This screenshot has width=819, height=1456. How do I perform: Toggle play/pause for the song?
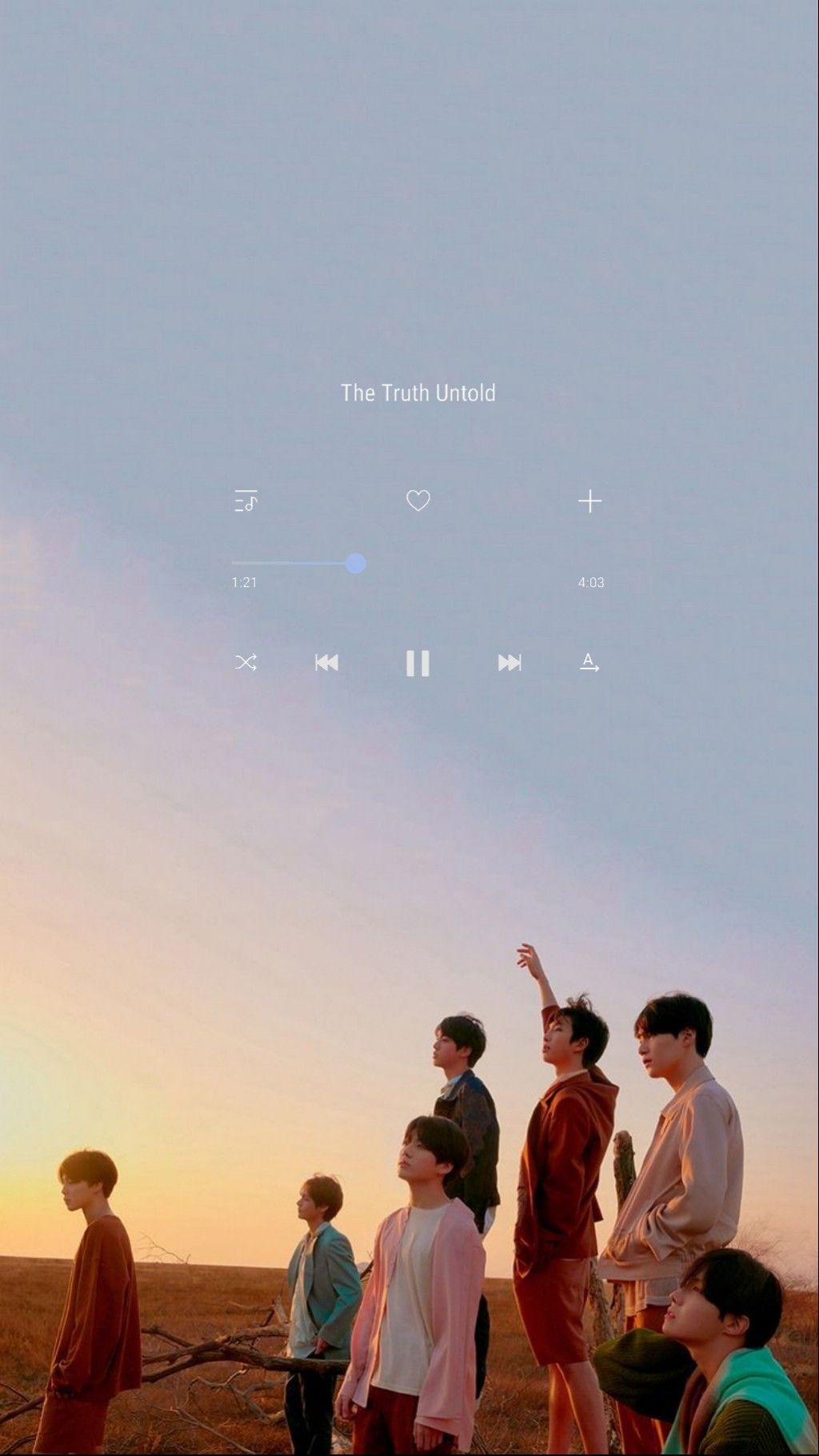tap(418, 662)
